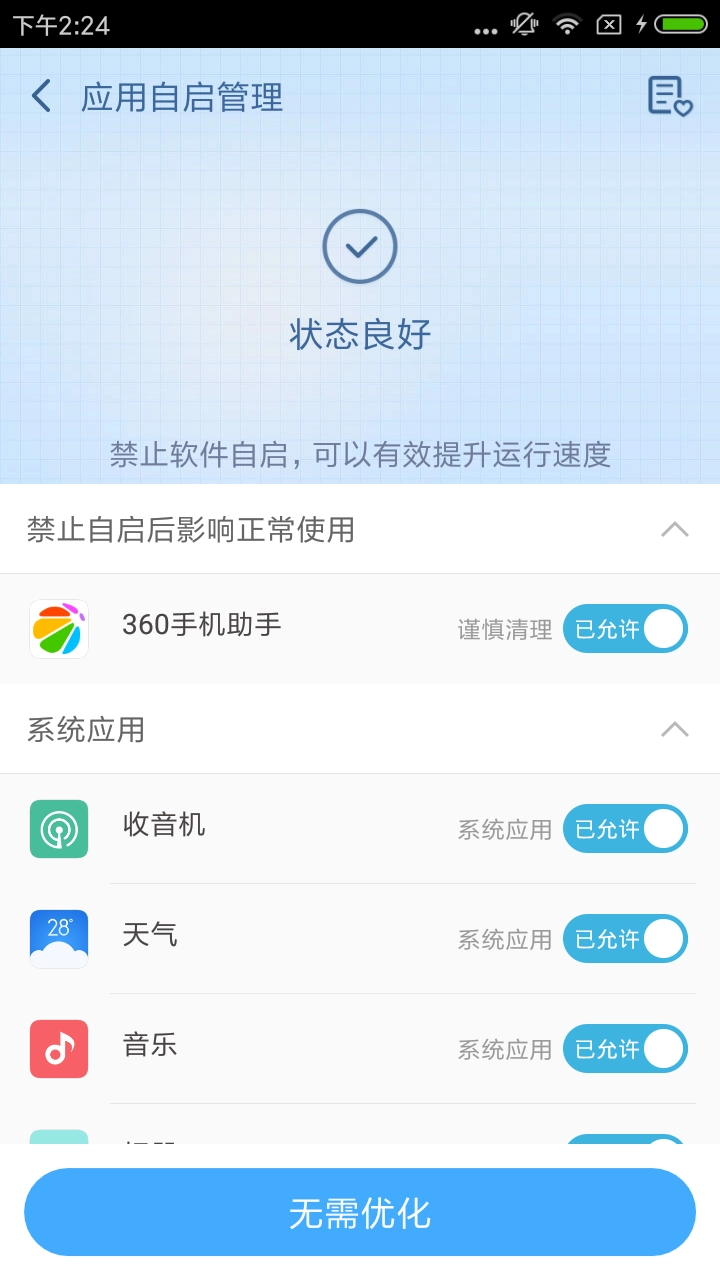Select the 应用自启管理 title
Image resolution: width=720 pixels, height=1280 pixels.
pos(182,96)
